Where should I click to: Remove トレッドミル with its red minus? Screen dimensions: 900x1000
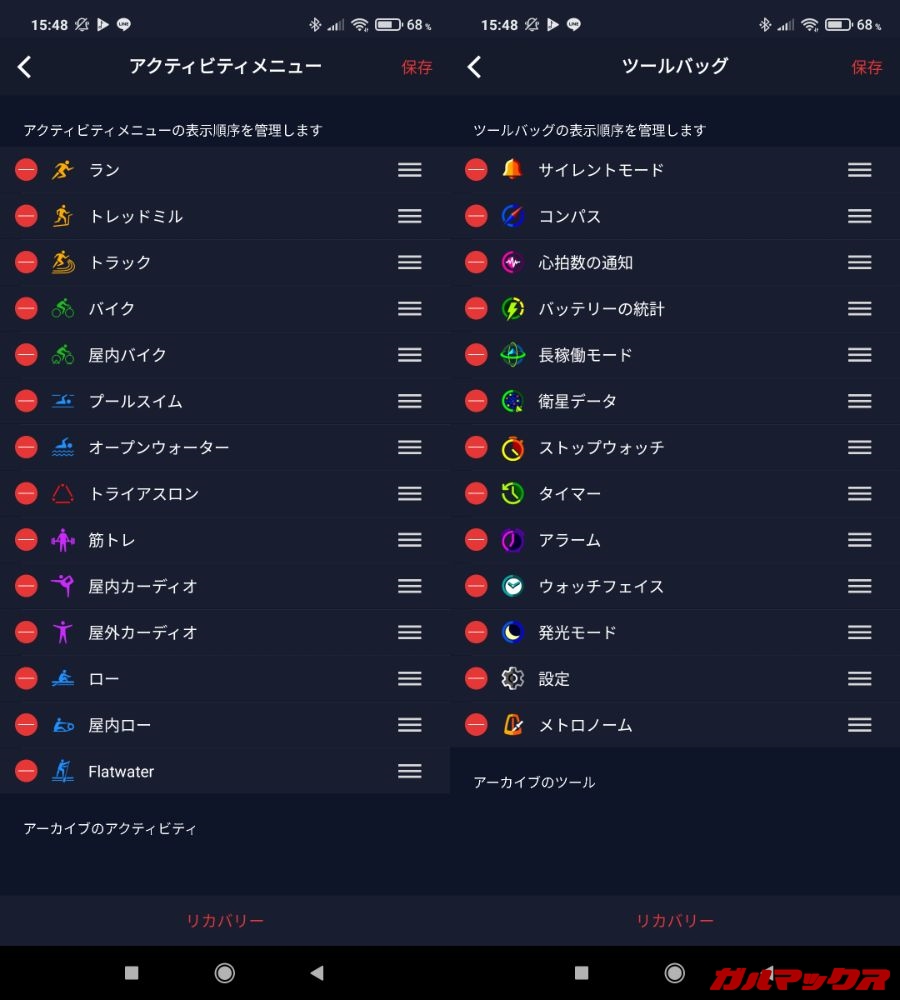26,216
